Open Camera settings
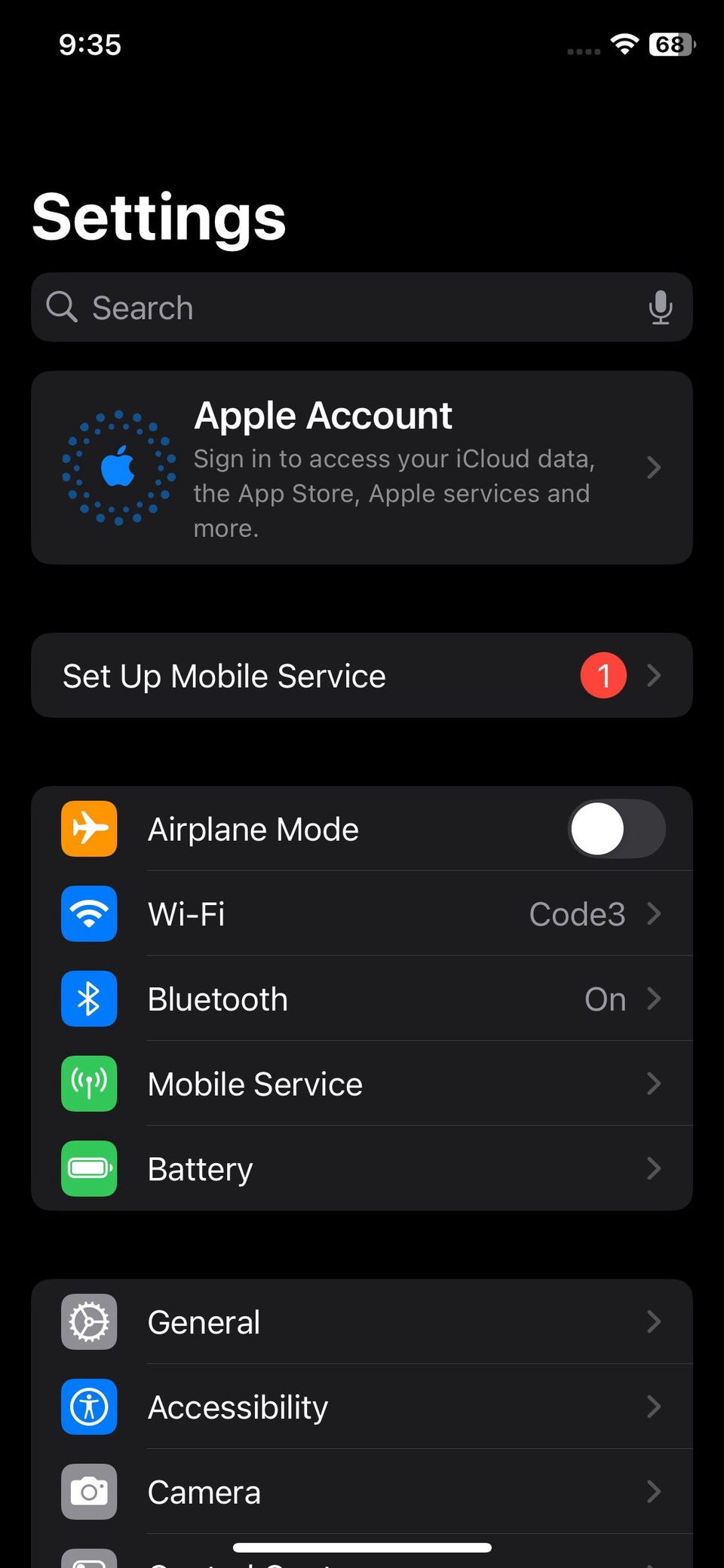Viewport: 724px width, 1568px height. click(x=362, y=1492)
